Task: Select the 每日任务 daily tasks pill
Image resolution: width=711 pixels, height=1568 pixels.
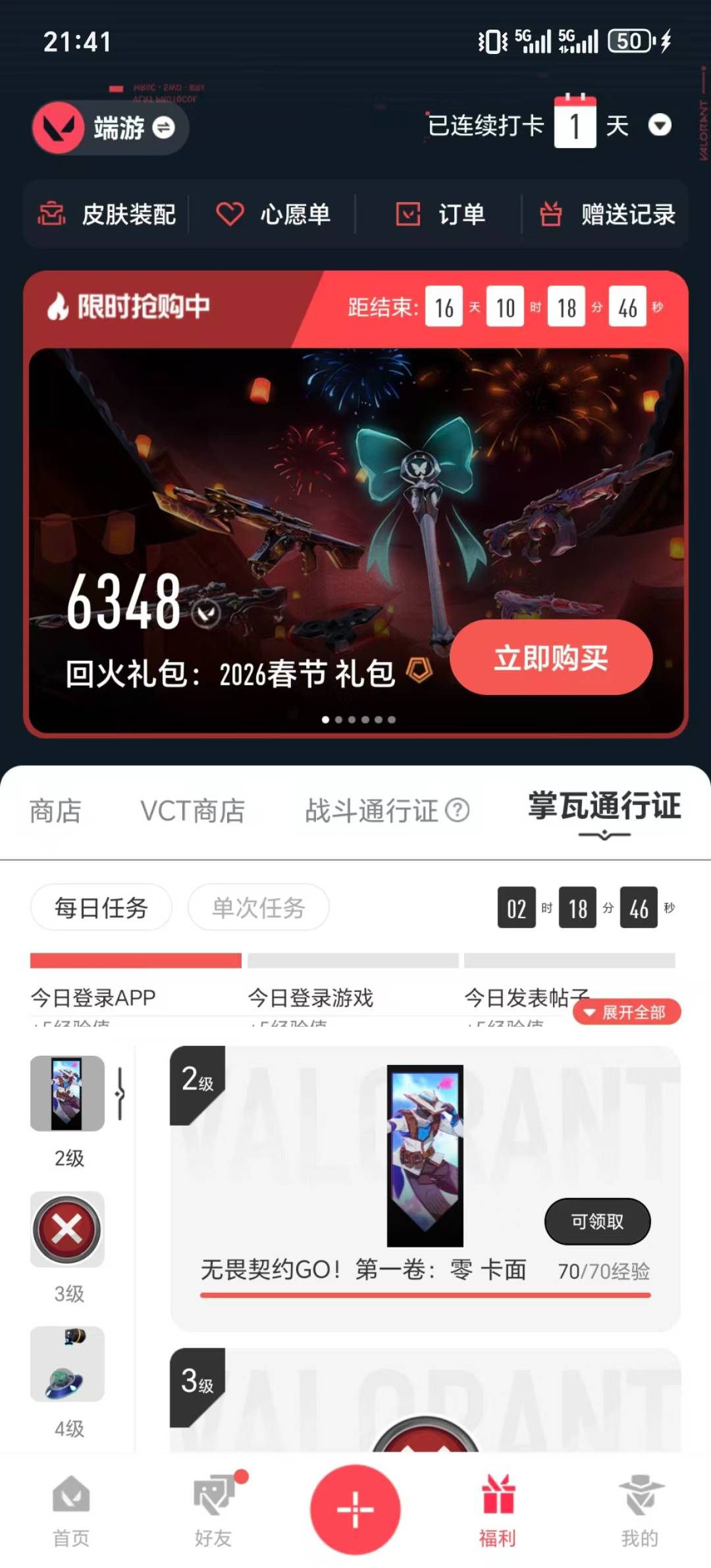Action: click(102, 907)
